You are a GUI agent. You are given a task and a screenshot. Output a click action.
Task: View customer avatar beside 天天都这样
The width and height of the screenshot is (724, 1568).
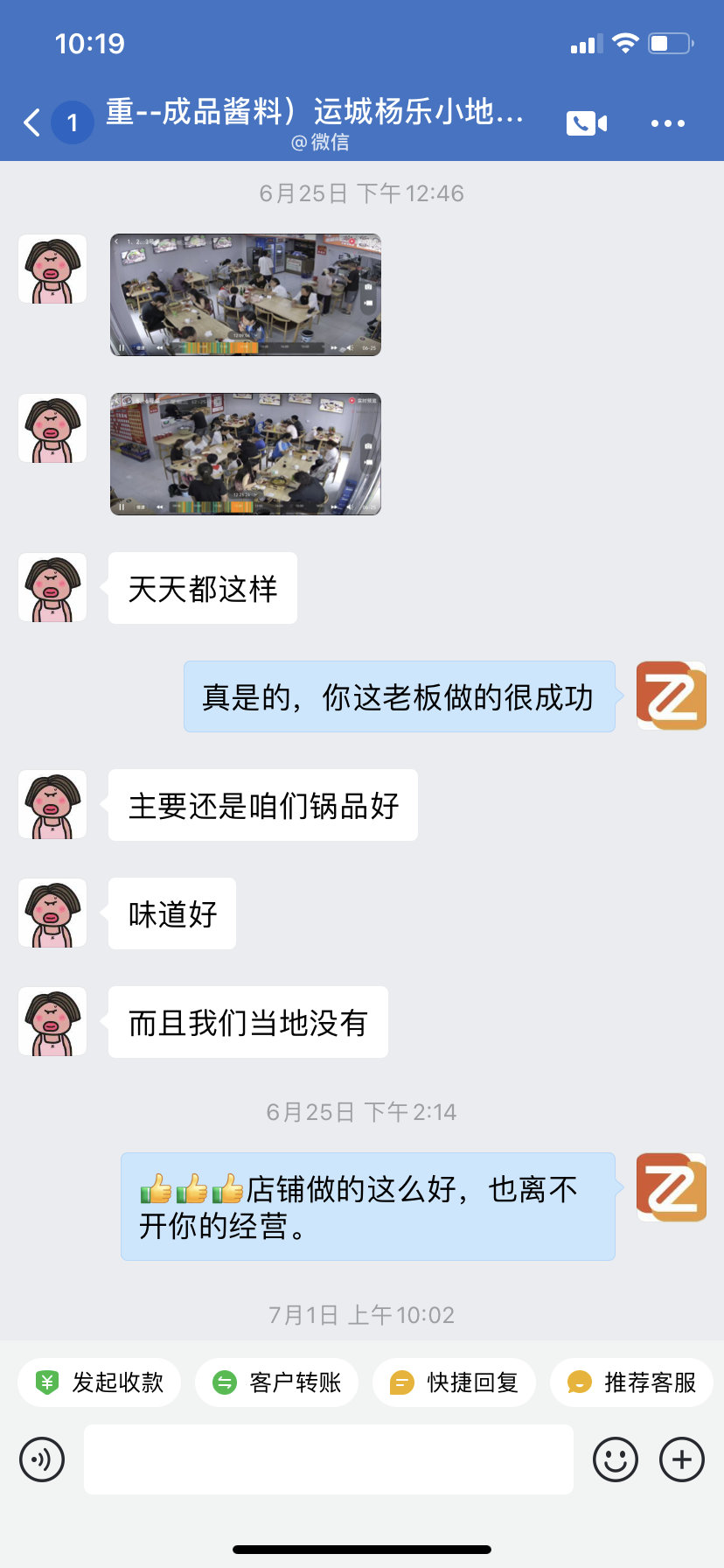click(x=52, y=587)
